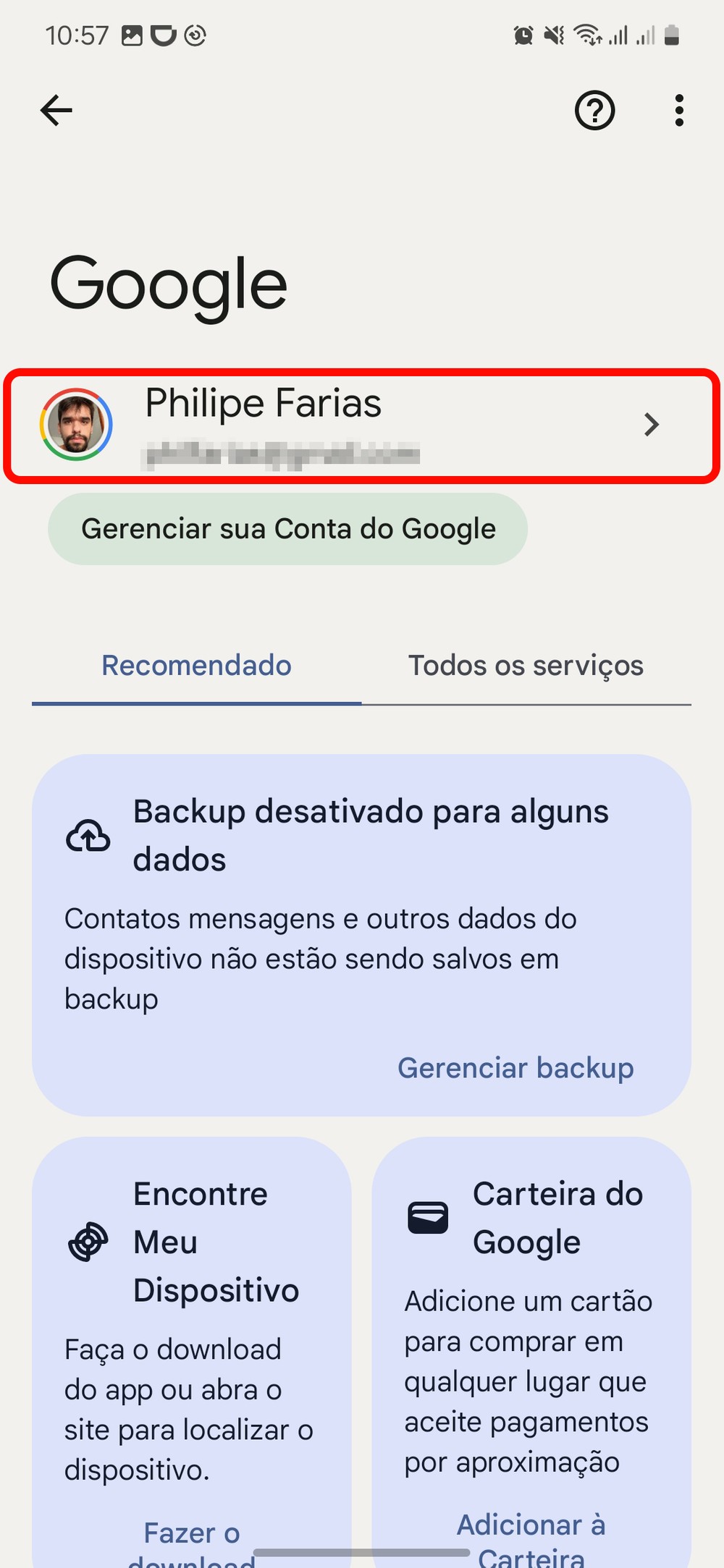The height and width of the screenshot is (1568, 724).
Task: Open the three-dot overflow menu
Action: point(678,111)
